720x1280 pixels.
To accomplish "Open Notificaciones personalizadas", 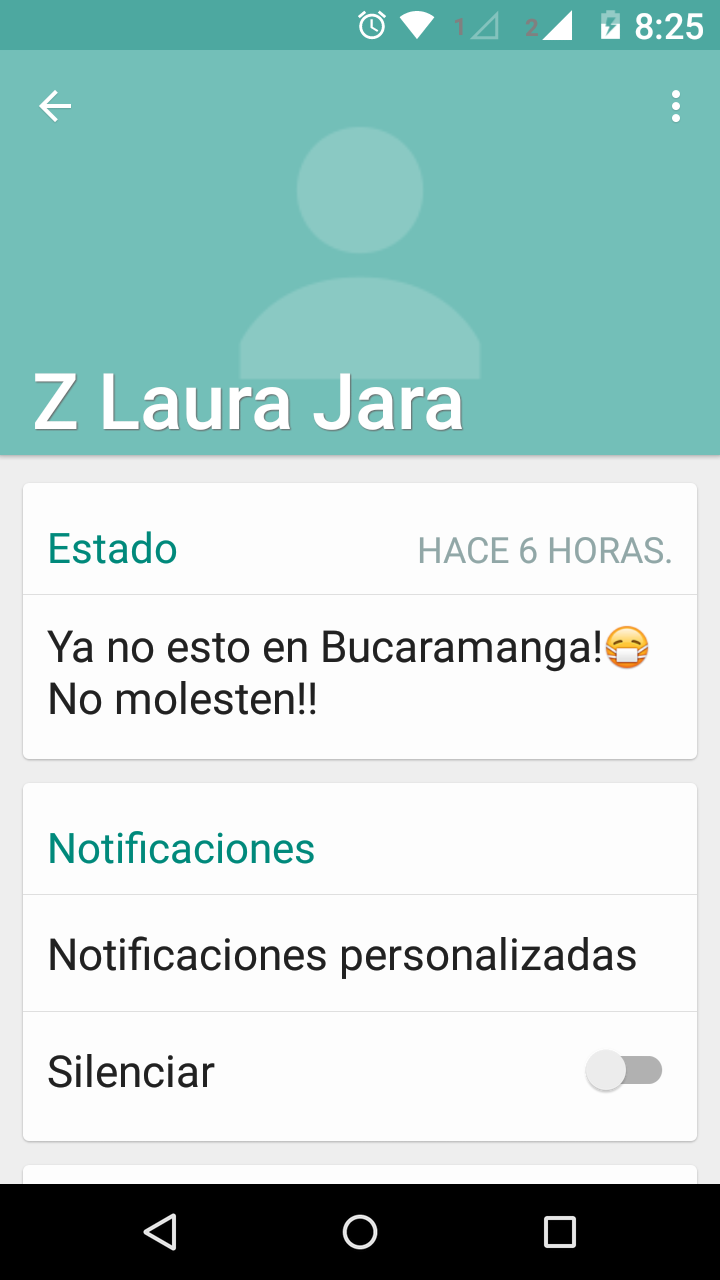I will tap(342, 955).
